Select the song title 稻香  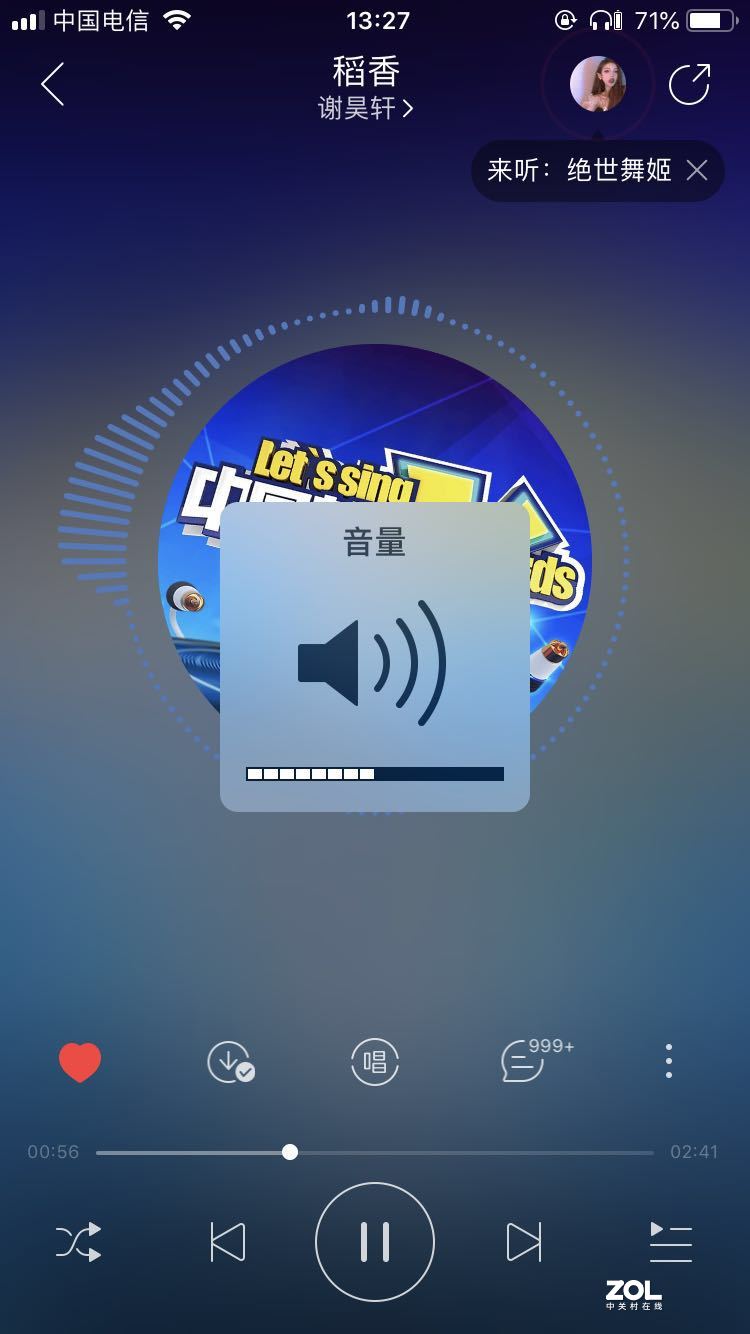pyautogui.click(x=365, y=70)
